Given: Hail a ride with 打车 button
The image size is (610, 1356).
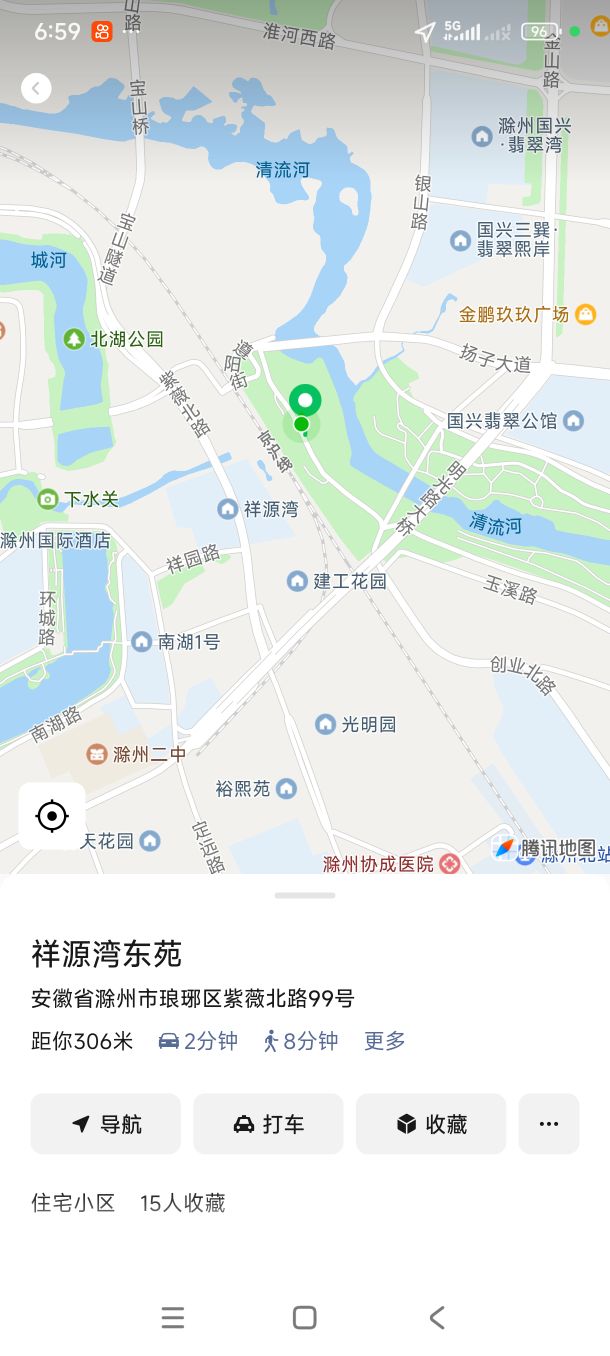Looking at the screenshot, I should click(268, 1124).
